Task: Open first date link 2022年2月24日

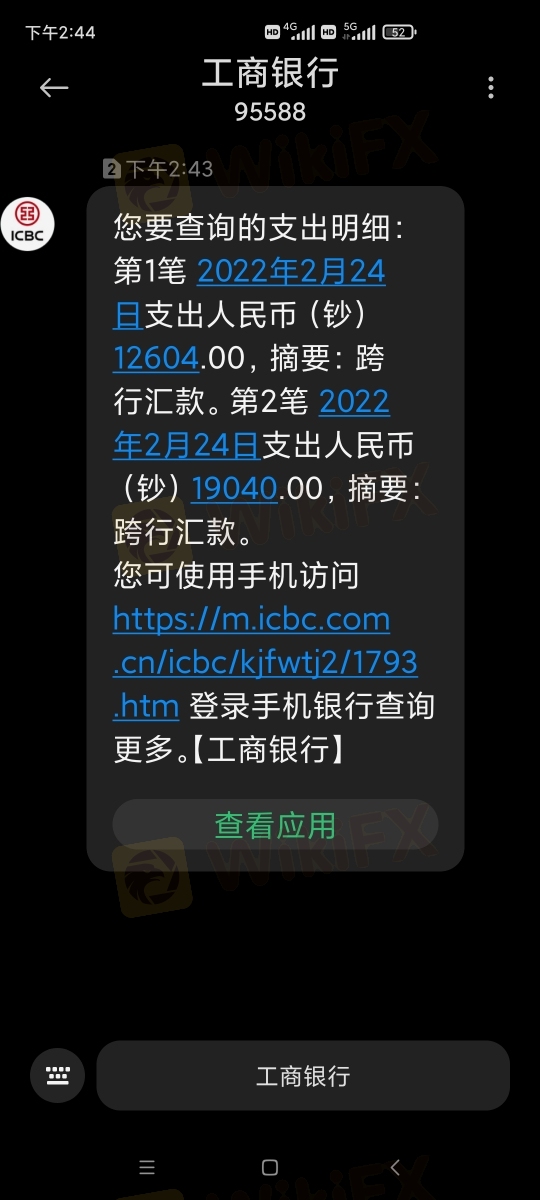Action: coord(249,292)
